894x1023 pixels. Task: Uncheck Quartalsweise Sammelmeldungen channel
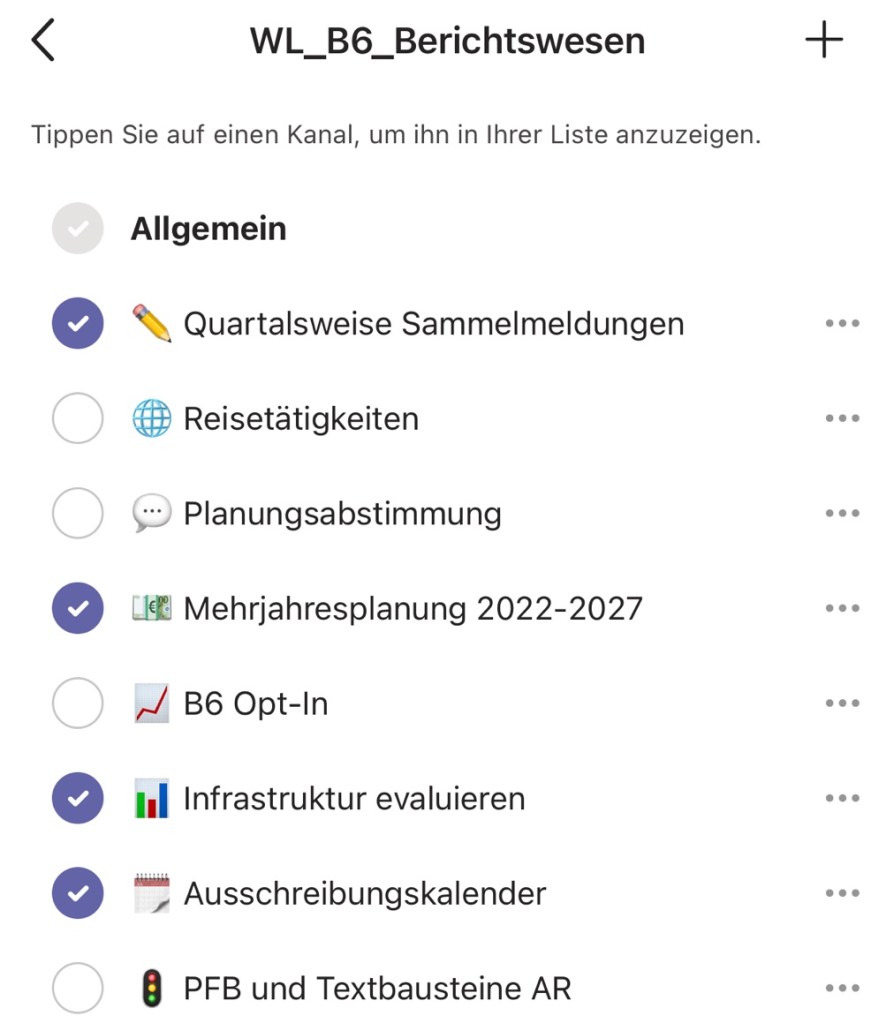78,324
